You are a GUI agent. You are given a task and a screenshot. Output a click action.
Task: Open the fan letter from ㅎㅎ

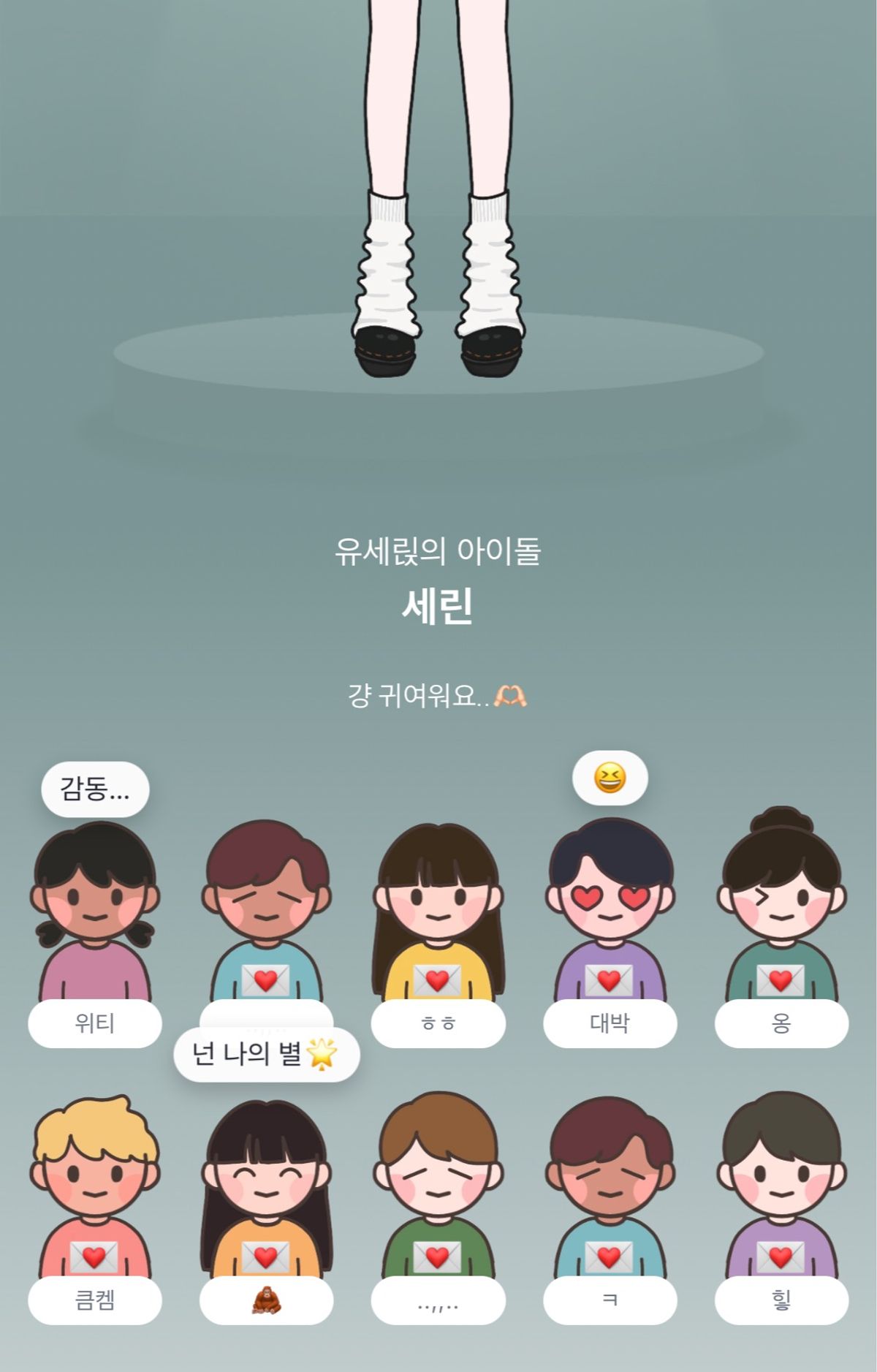[437, 979]
